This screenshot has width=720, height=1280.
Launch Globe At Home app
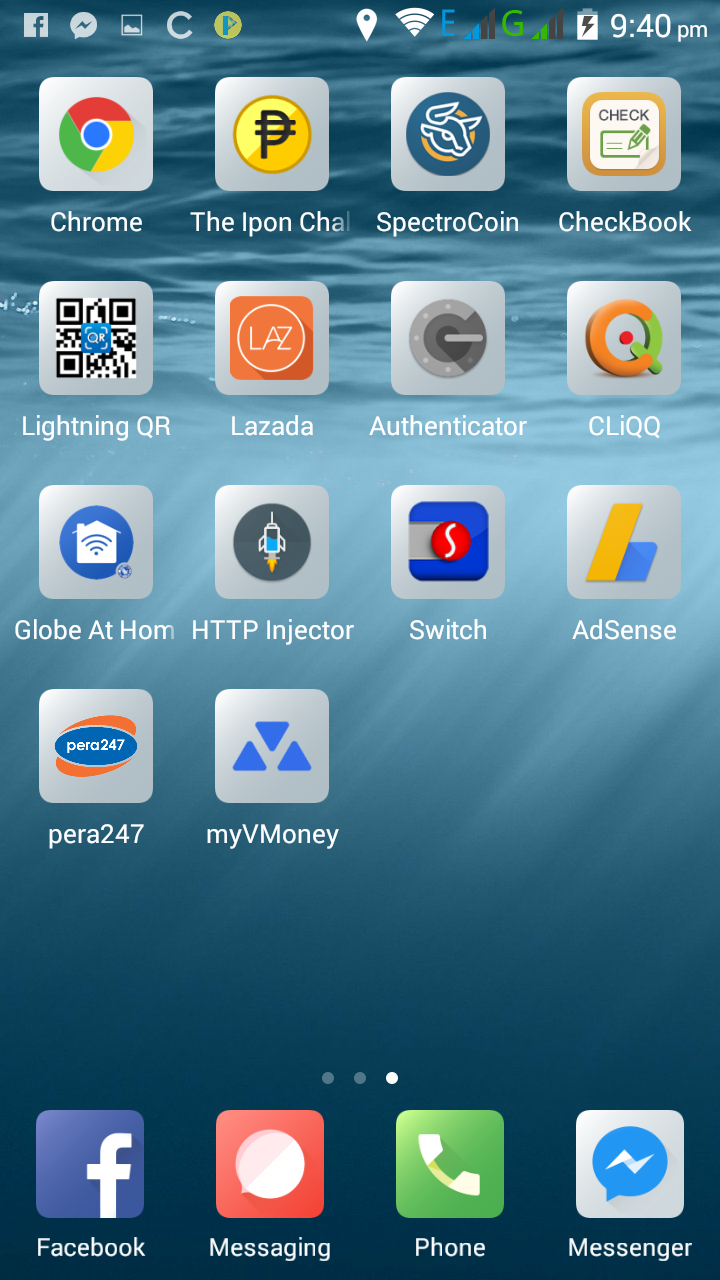point(96,542)
